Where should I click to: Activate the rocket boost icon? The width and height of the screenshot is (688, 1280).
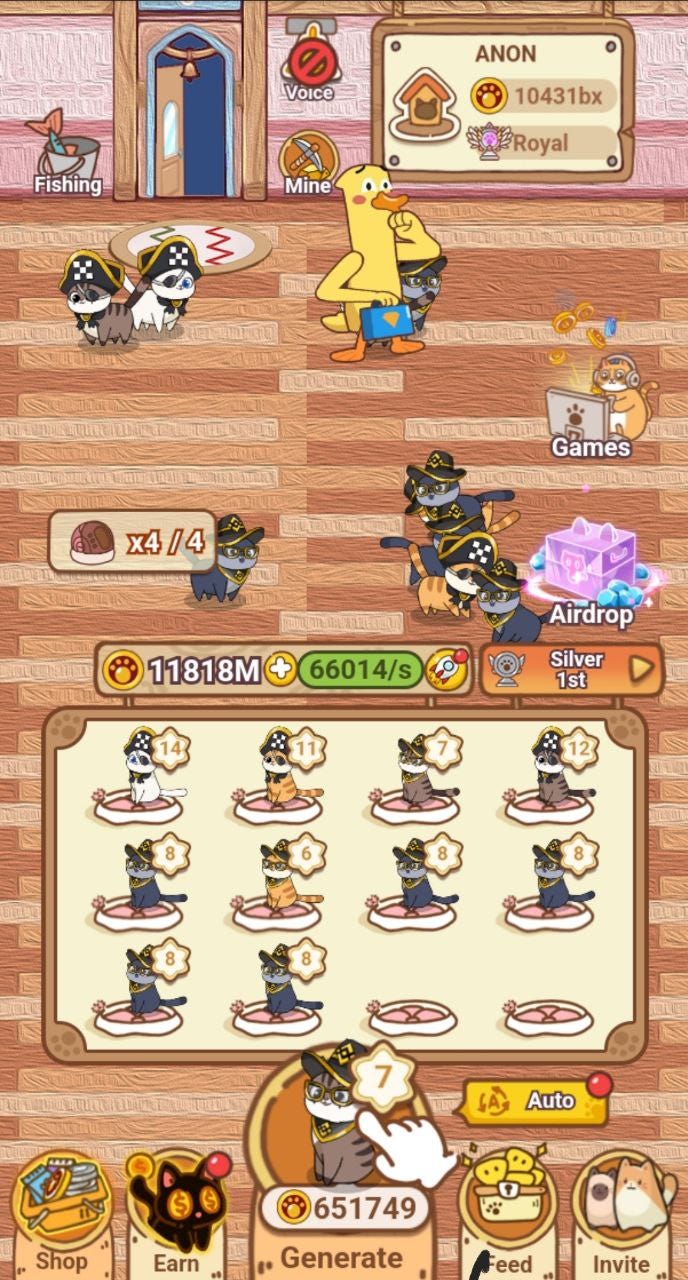point(446,671)
